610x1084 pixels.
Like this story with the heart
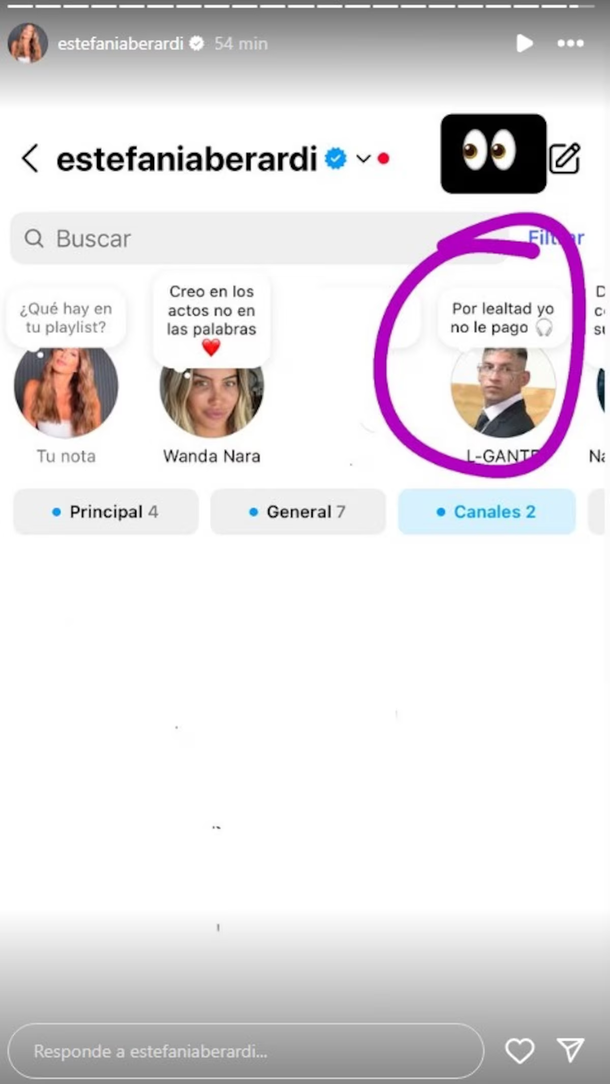tap(519, 1050)
